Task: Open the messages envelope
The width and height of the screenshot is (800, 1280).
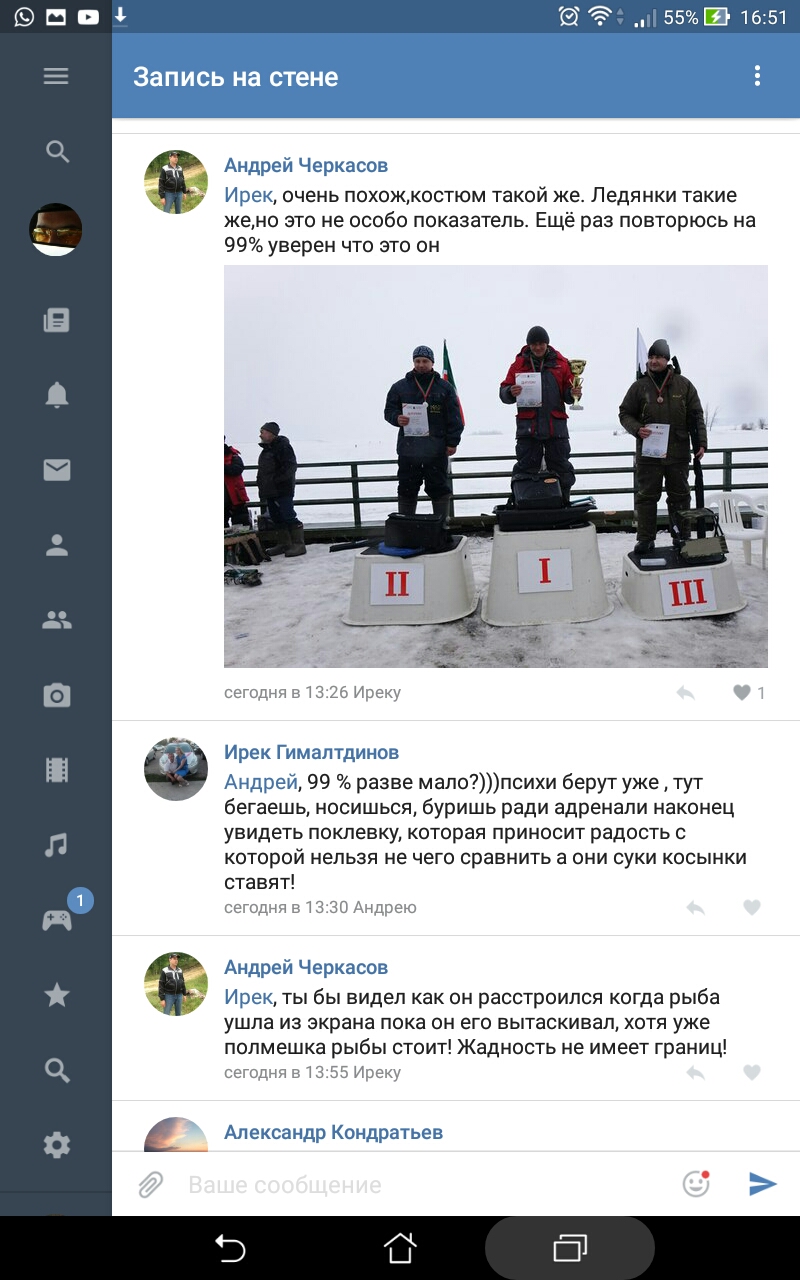Action: click(57, 470)
